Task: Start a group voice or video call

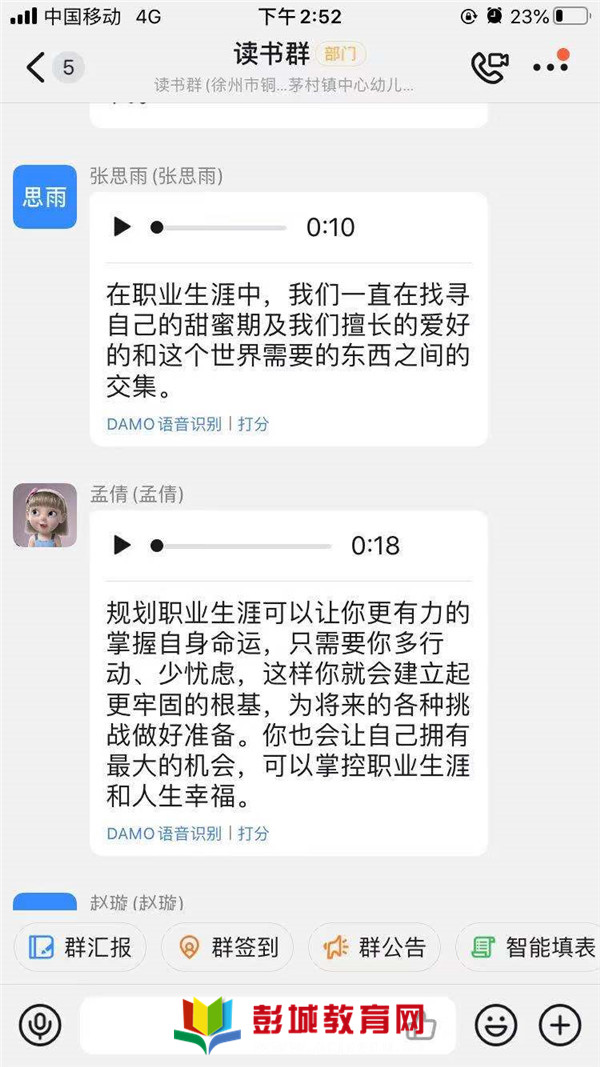Action: [490, 66]
